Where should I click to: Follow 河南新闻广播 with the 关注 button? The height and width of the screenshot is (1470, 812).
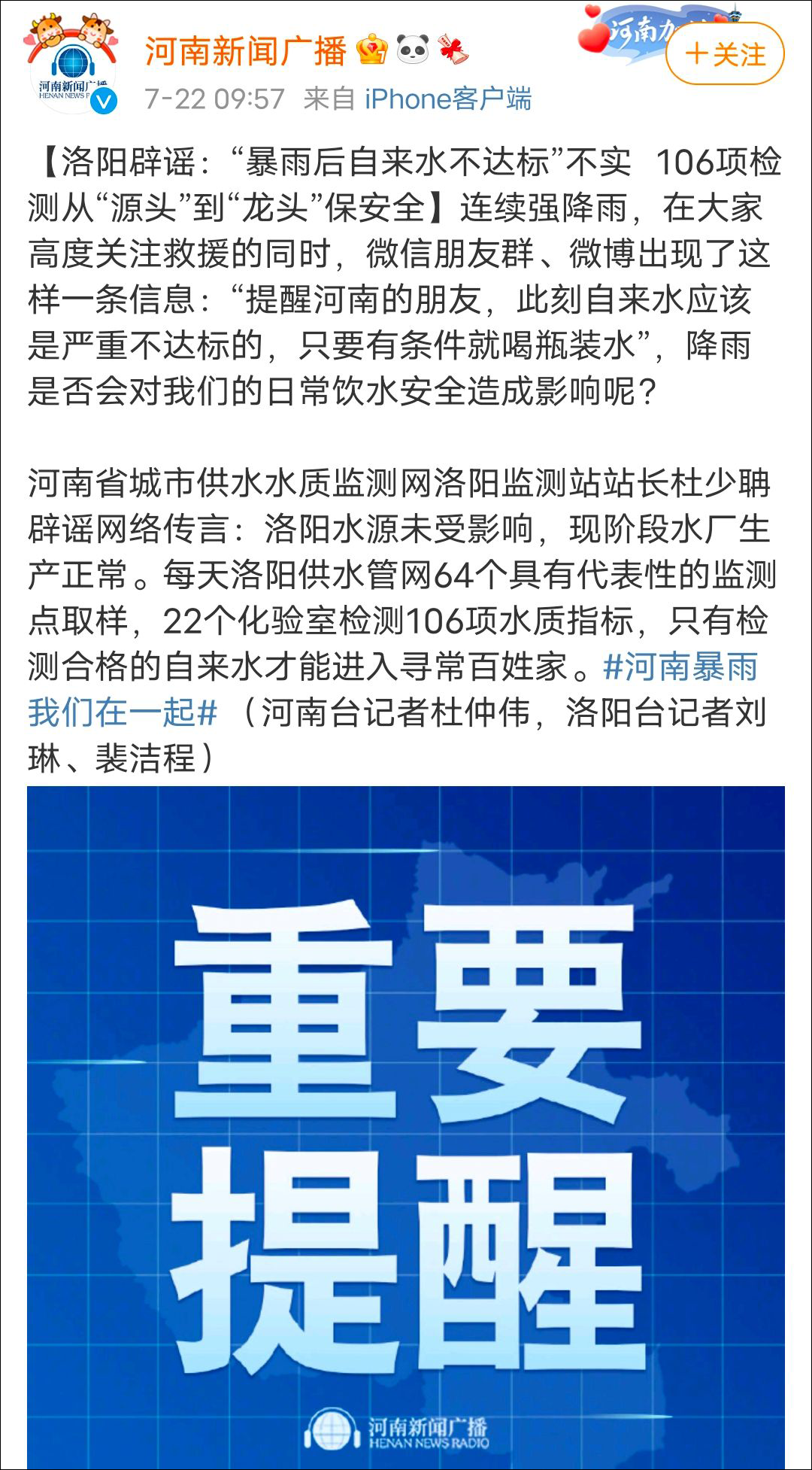725,54
